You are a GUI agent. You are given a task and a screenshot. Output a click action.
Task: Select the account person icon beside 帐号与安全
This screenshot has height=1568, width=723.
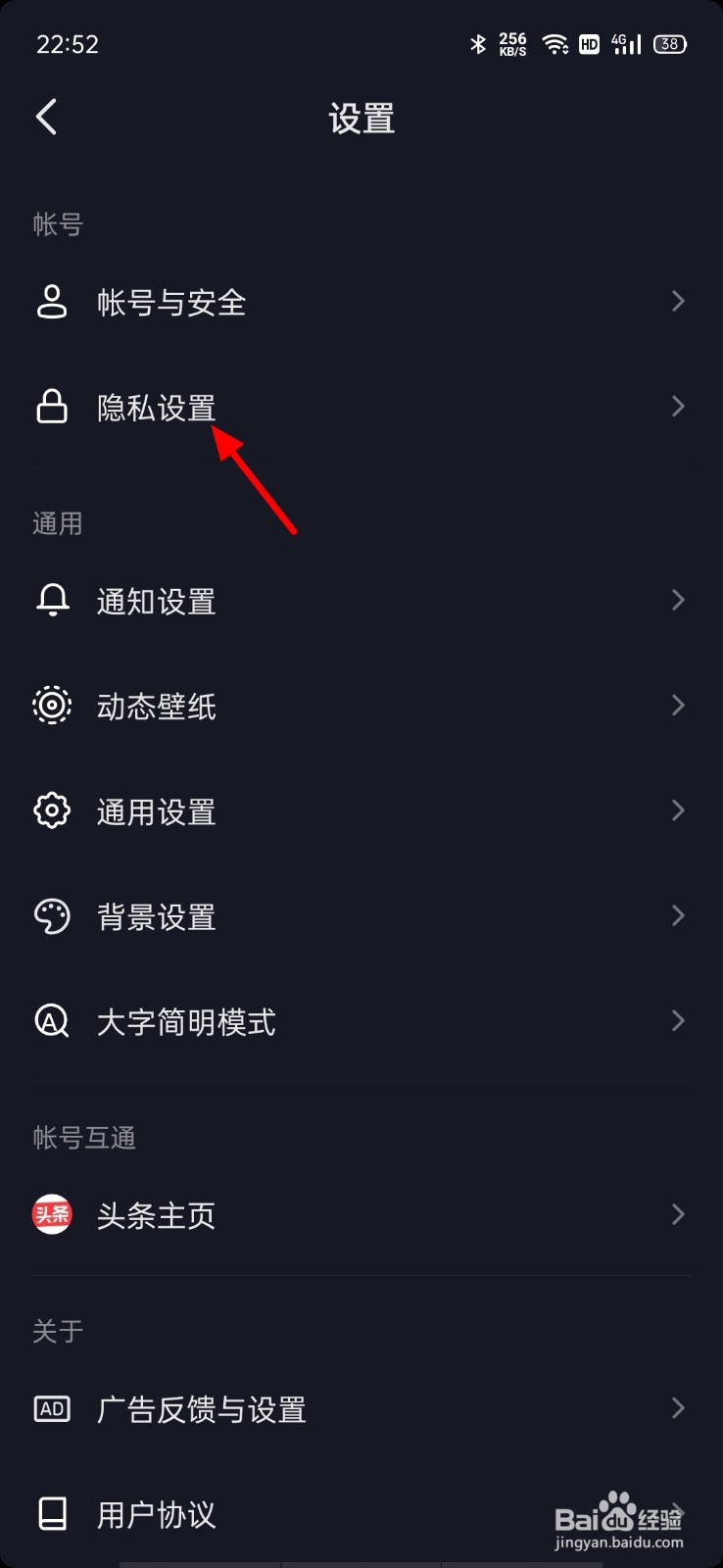click(52, 302)
